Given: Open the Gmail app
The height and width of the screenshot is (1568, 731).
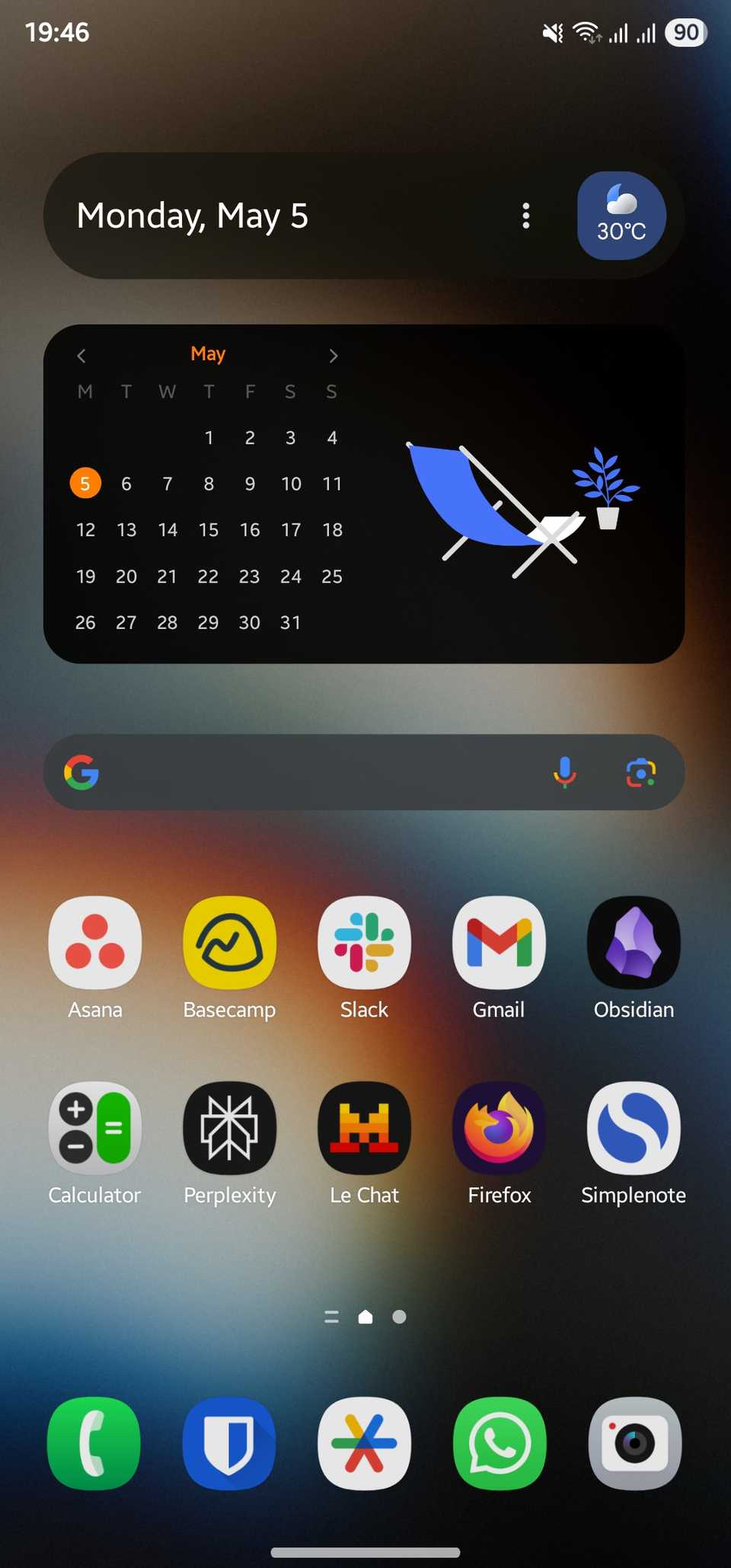Looking at the screenshot, I should pyautogui.click(x=499, y=944).
